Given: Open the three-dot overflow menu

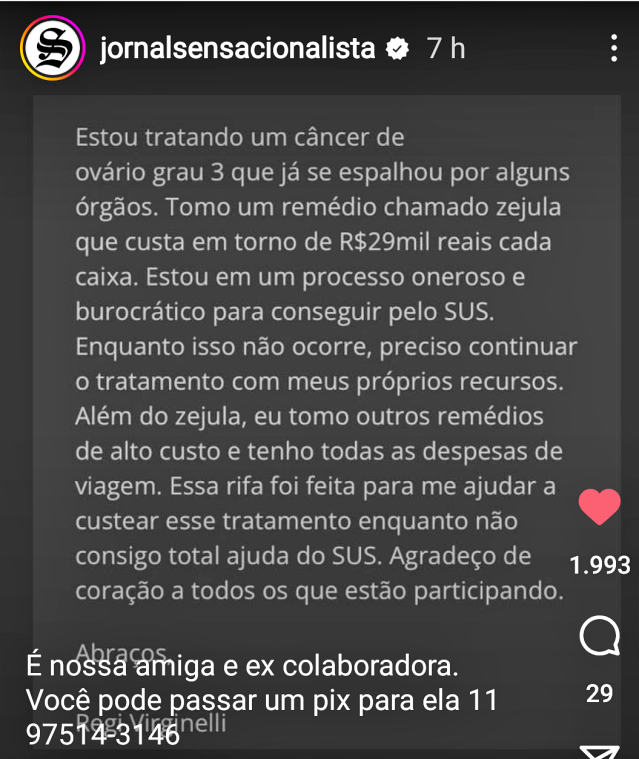Looking at the screenshot, I should [613, 48].
